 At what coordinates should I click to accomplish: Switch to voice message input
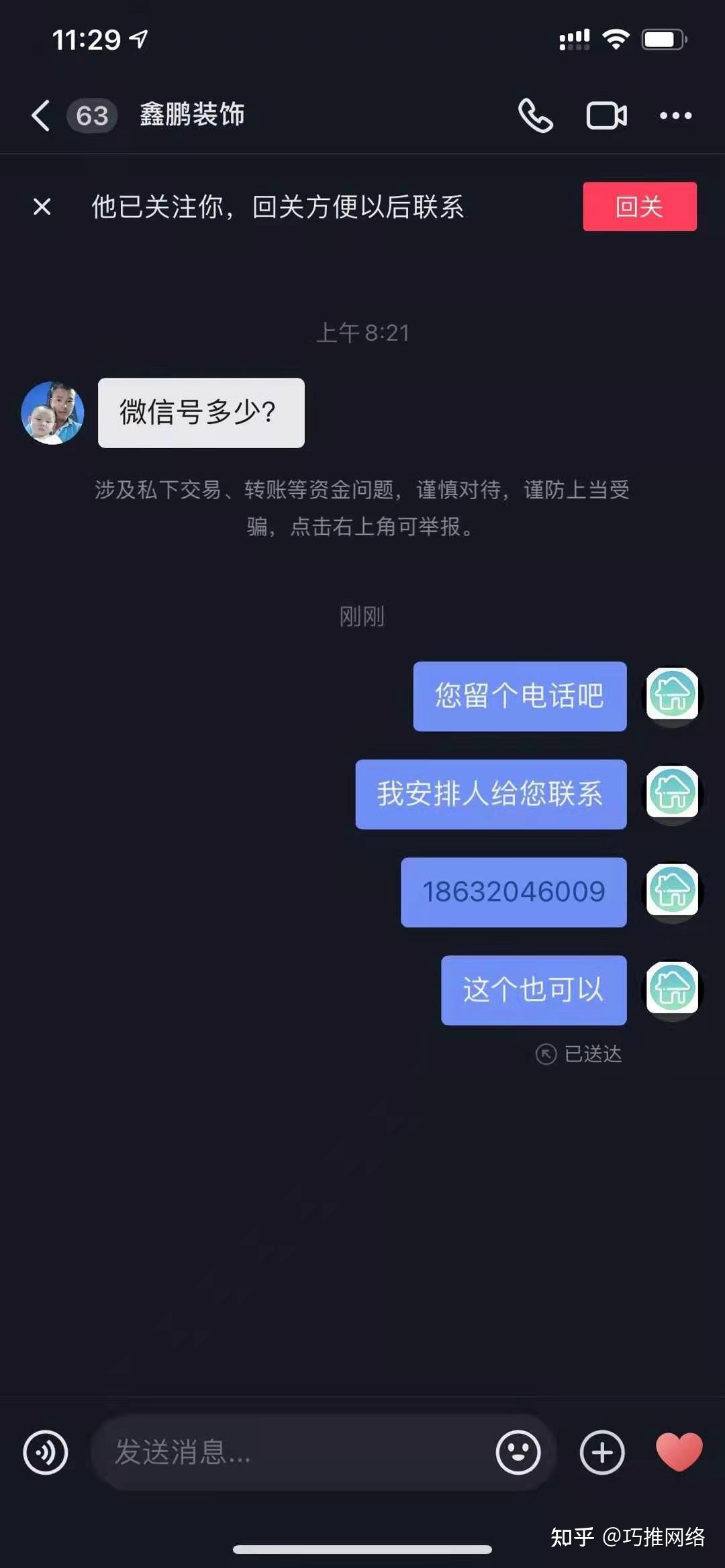[x=46, y=1453]
